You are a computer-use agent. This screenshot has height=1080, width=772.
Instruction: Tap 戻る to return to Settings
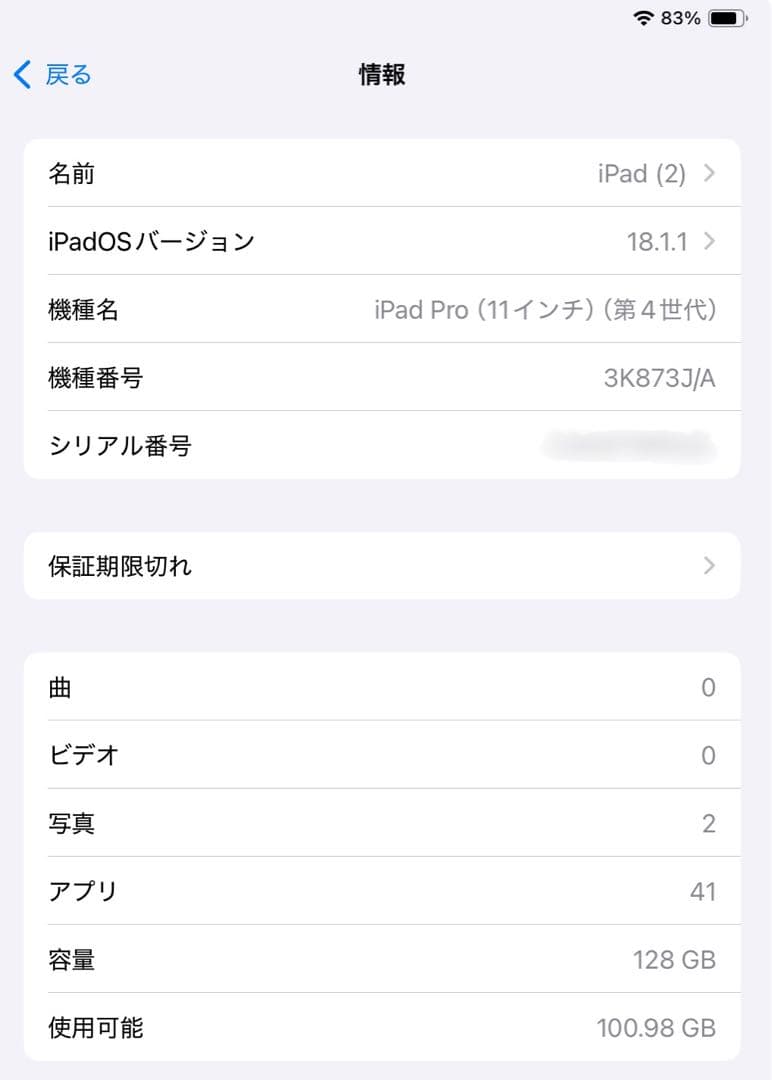tap(64, 74)
